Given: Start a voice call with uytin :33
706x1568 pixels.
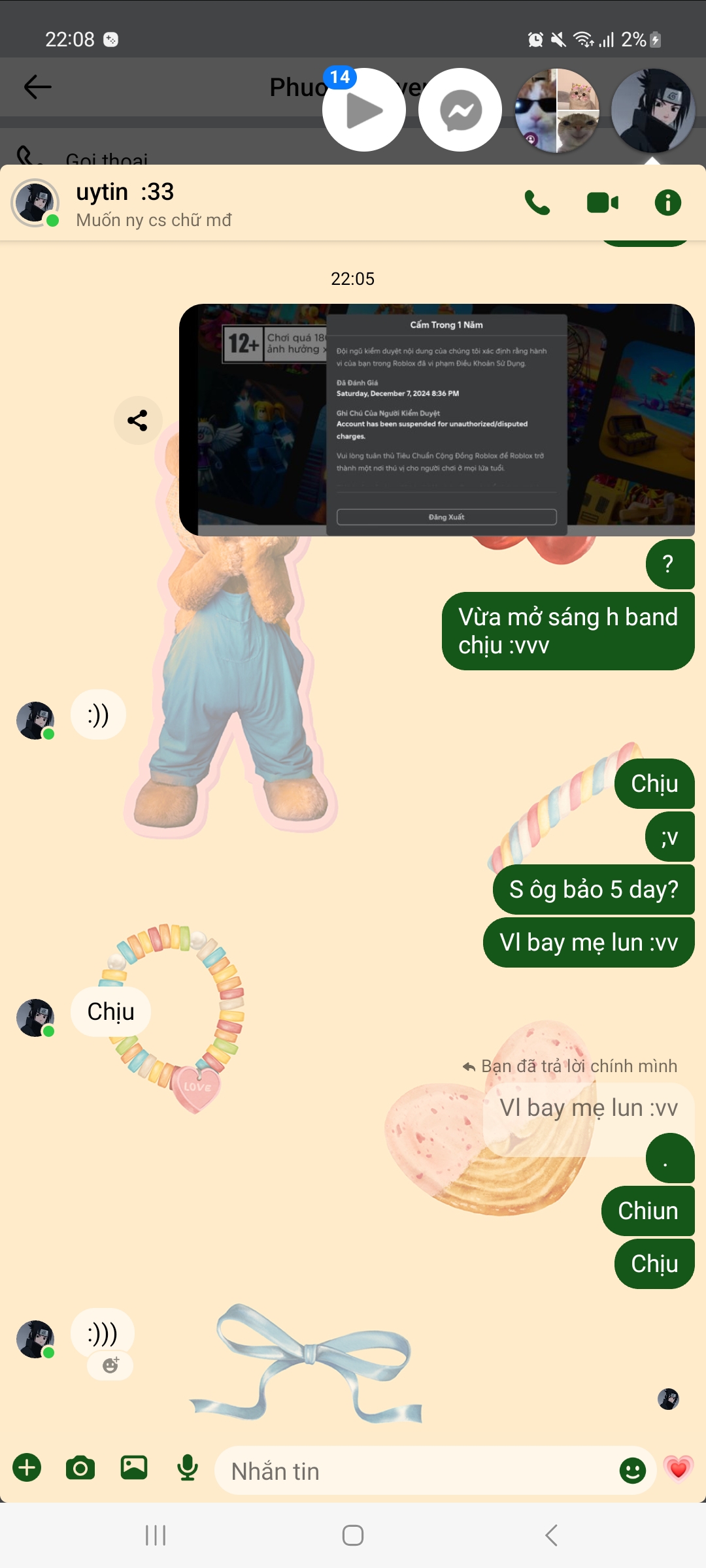Looking at the screenshot, I should point(537,203).
